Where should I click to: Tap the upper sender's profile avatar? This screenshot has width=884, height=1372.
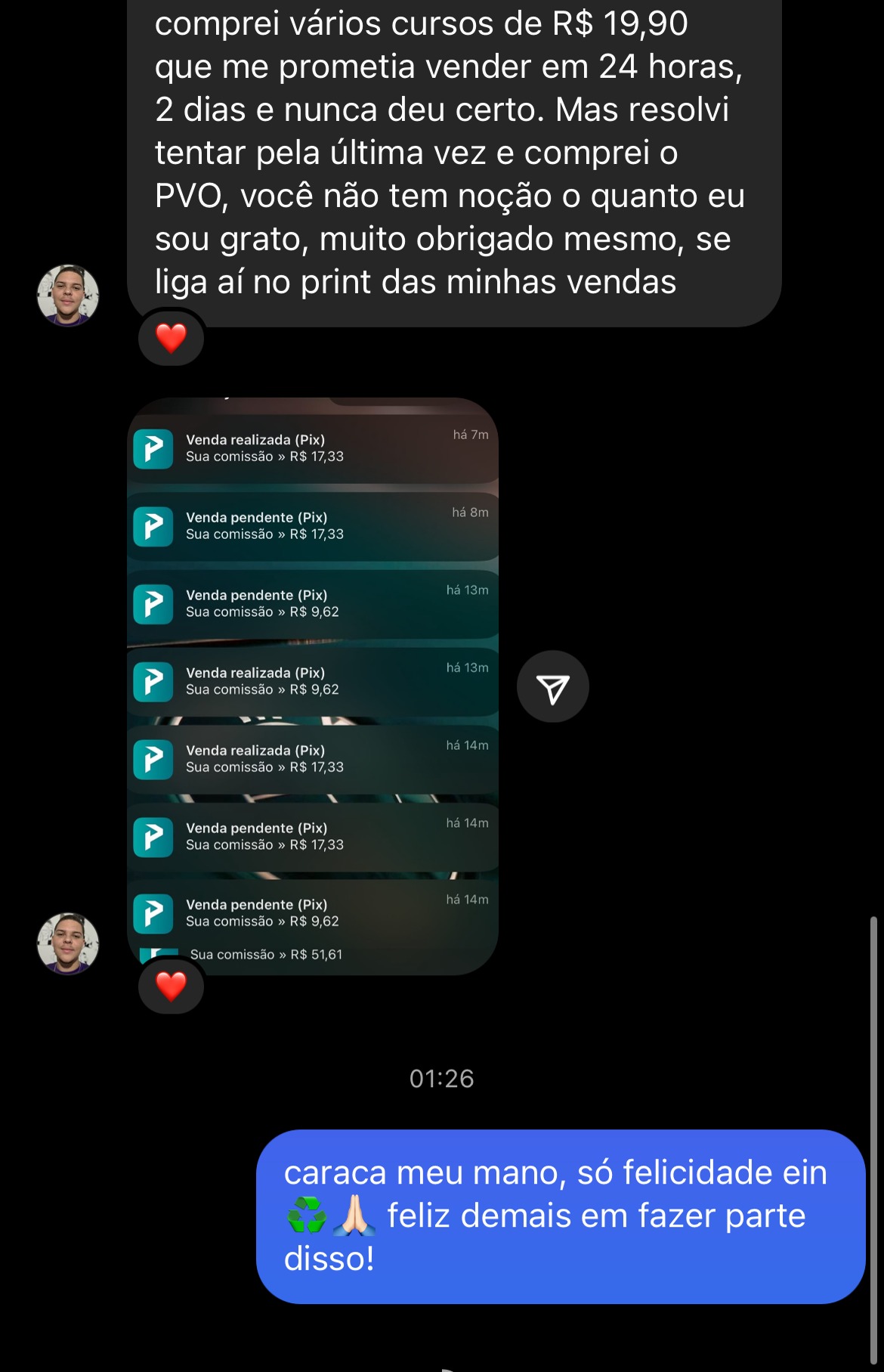point(69,293)
